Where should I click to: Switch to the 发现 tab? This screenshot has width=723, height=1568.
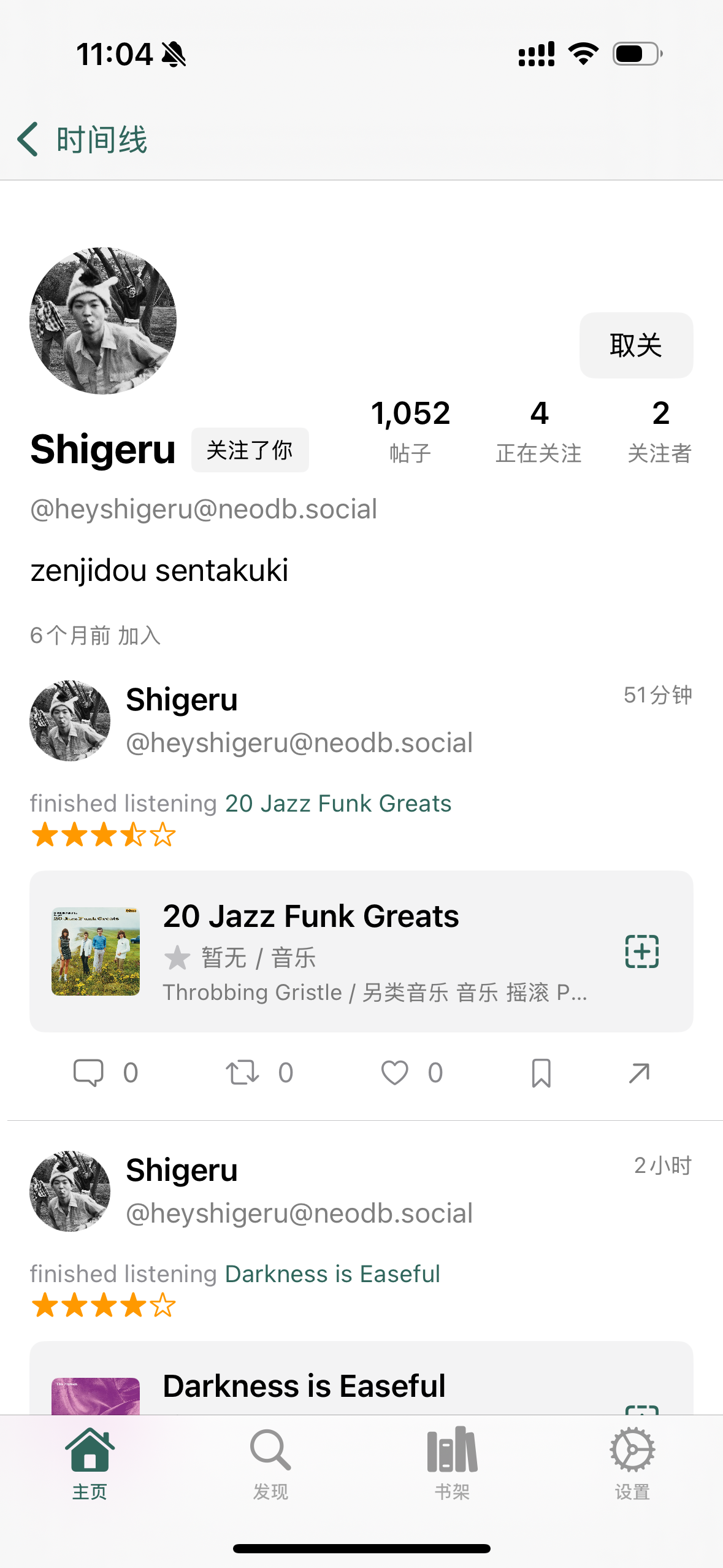click(270, 1463)
